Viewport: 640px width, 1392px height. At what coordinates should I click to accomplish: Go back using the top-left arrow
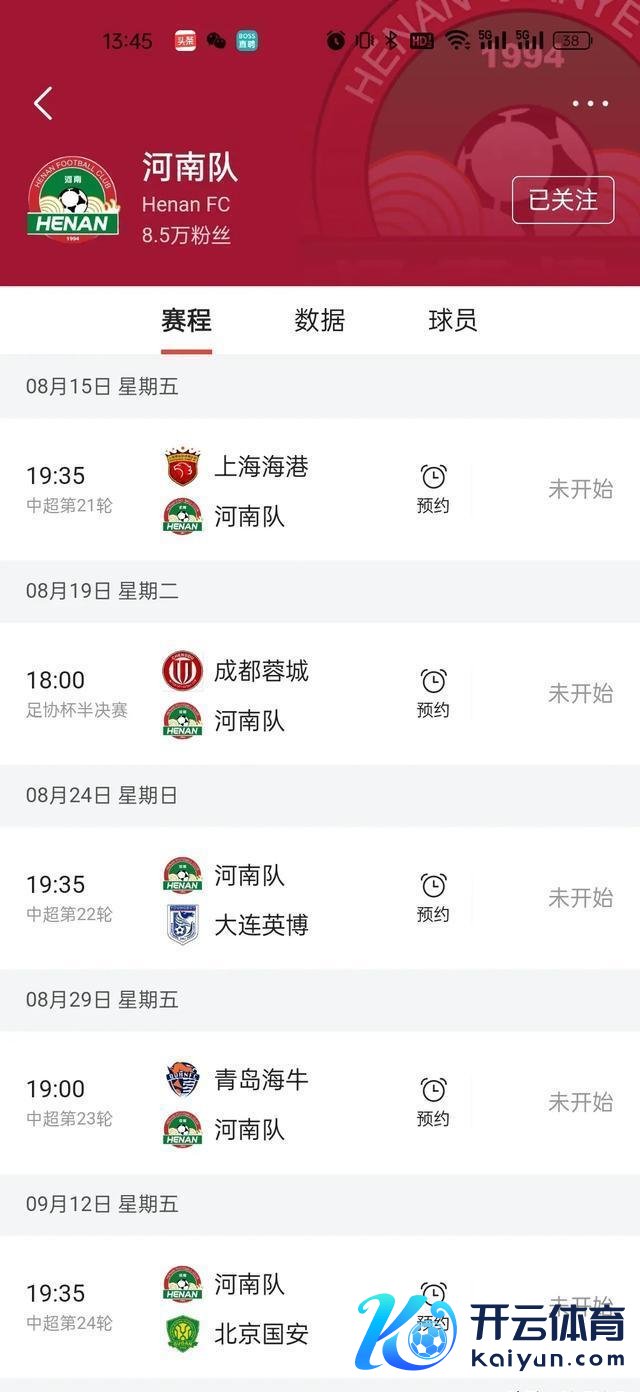pos(43,103)
